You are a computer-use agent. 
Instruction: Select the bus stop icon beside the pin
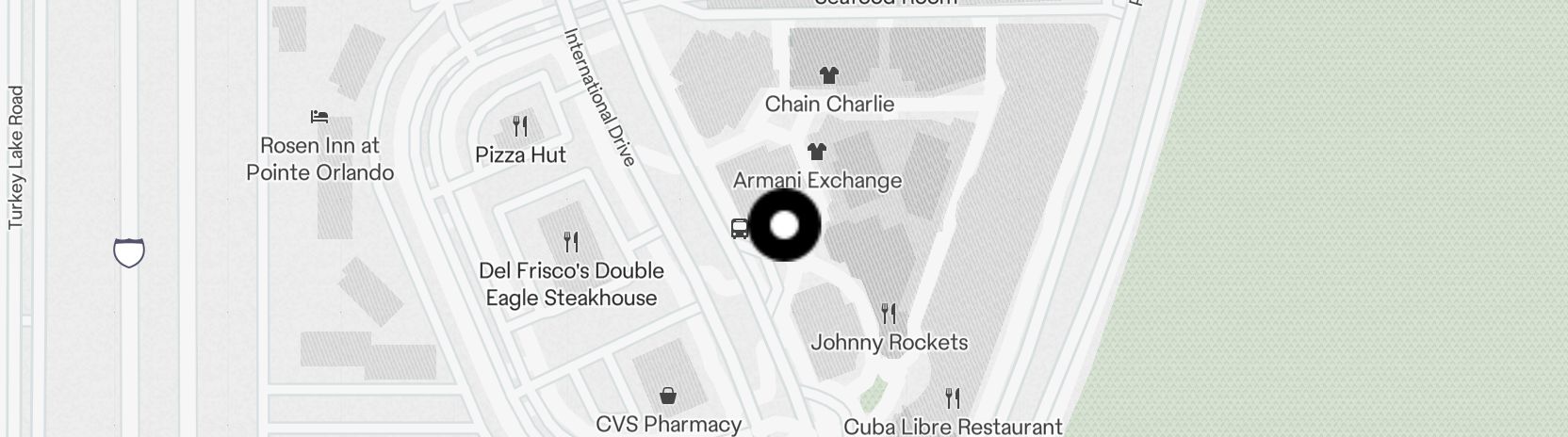click(x=740, y=228)
